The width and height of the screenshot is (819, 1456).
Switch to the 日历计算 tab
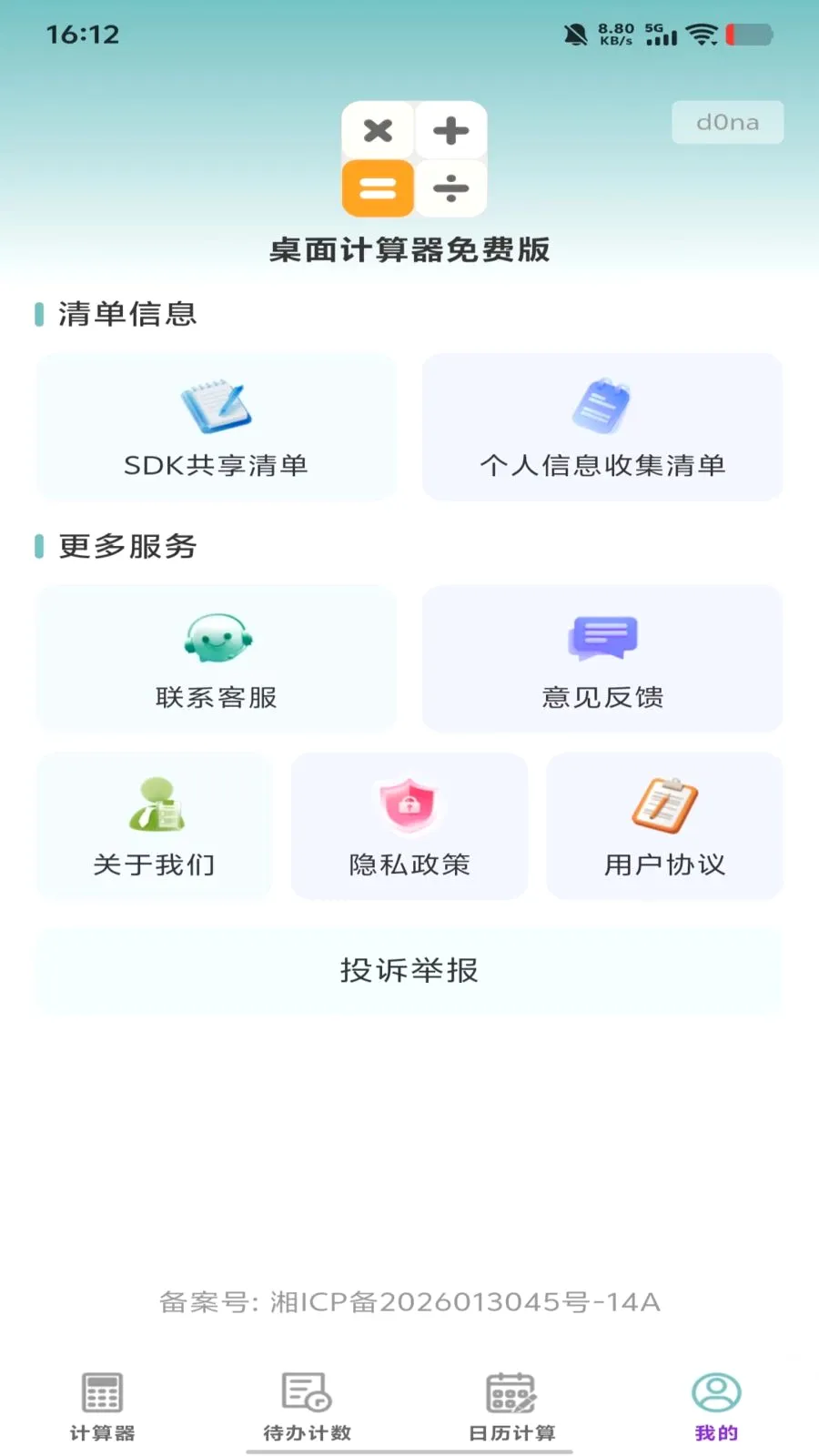pos(511,1407)
